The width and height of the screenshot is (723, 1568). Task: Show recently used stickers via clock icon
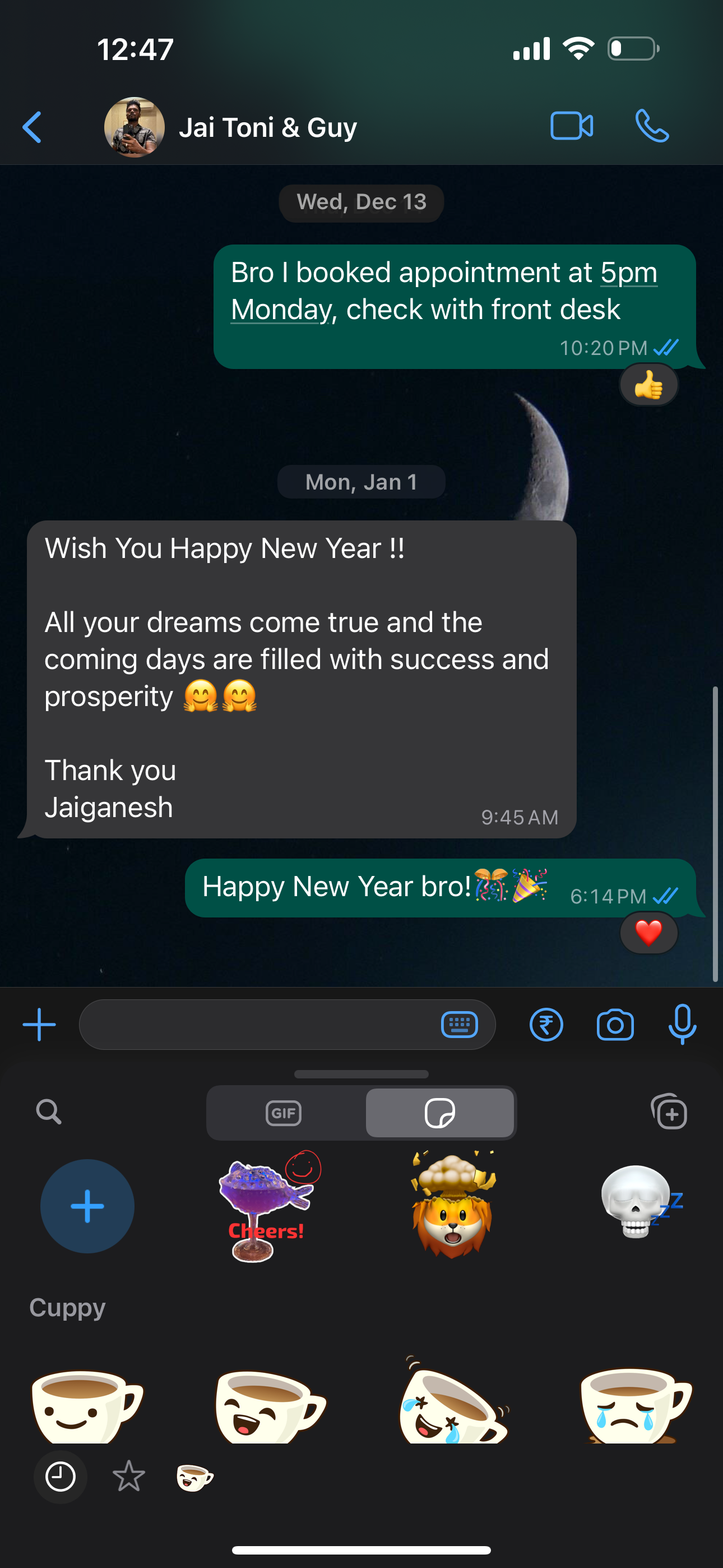click(x=61, y=1477)
